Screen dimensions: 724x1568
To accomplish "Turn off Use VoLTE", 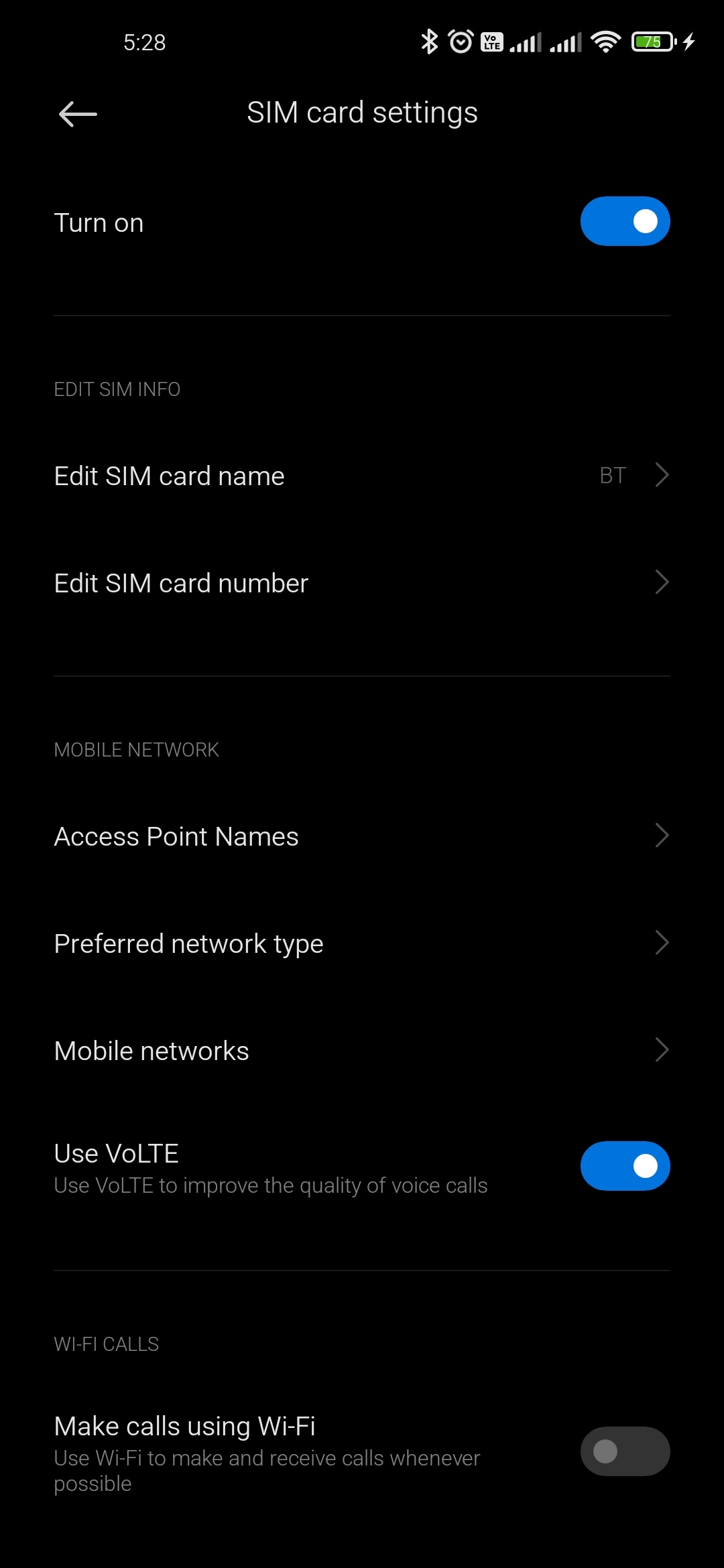I will [x=625, y=1166].
